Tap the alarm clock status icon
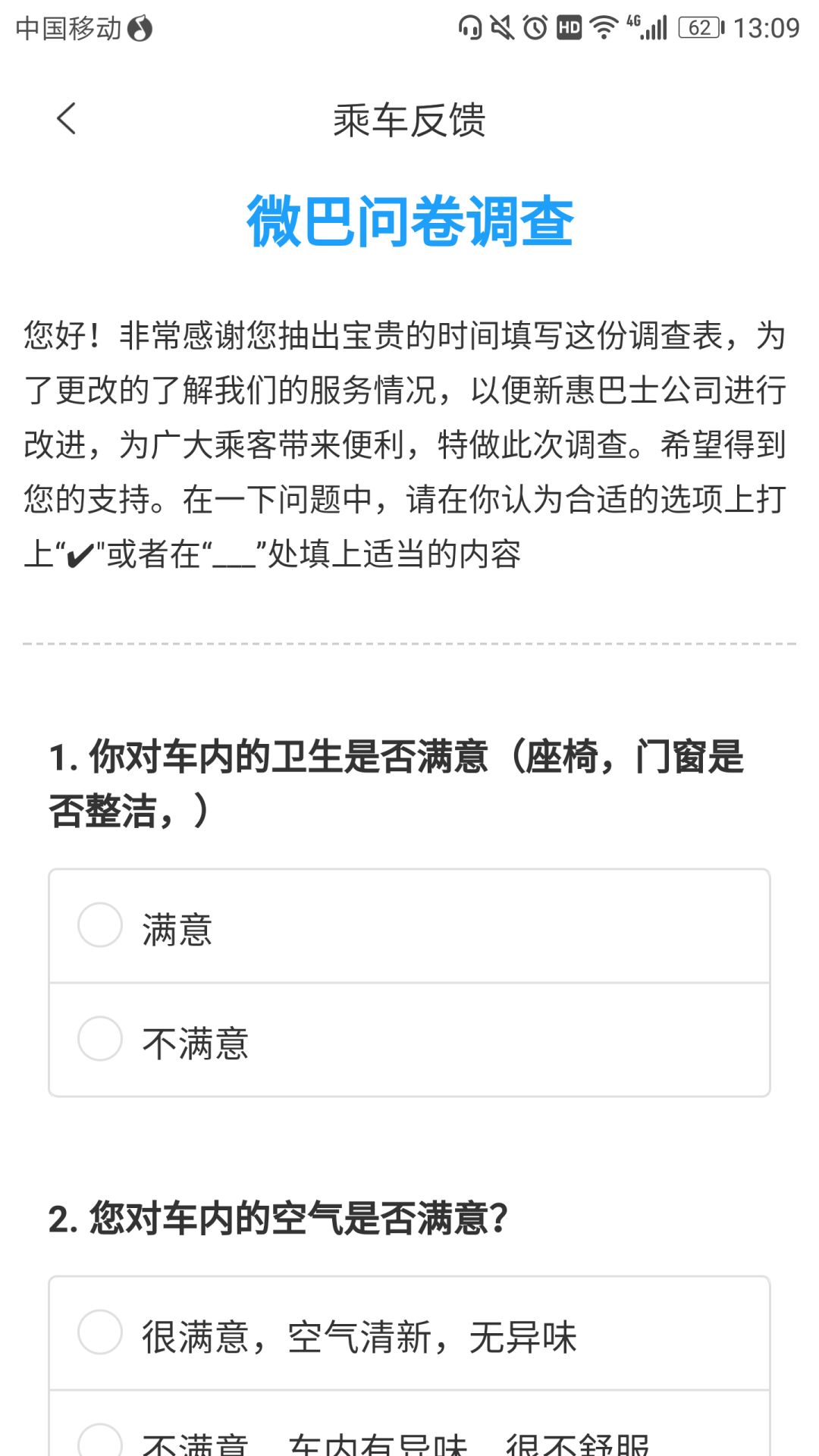The image size is (819, 1456). (x=535, y=27)
